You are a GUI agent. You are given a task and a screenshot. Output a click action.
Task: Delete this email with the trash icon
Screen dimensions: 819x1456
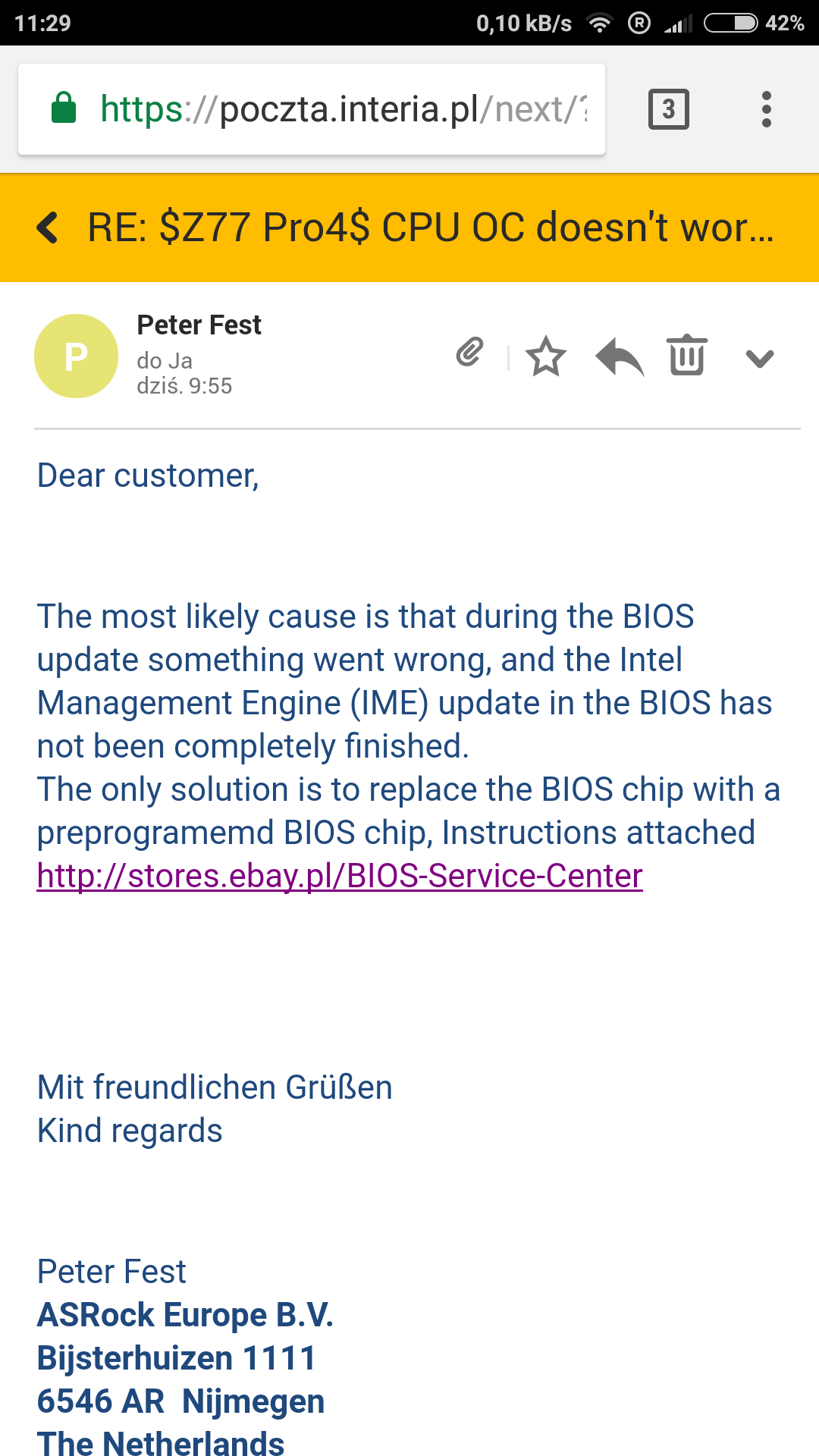[x=687, y=356]
